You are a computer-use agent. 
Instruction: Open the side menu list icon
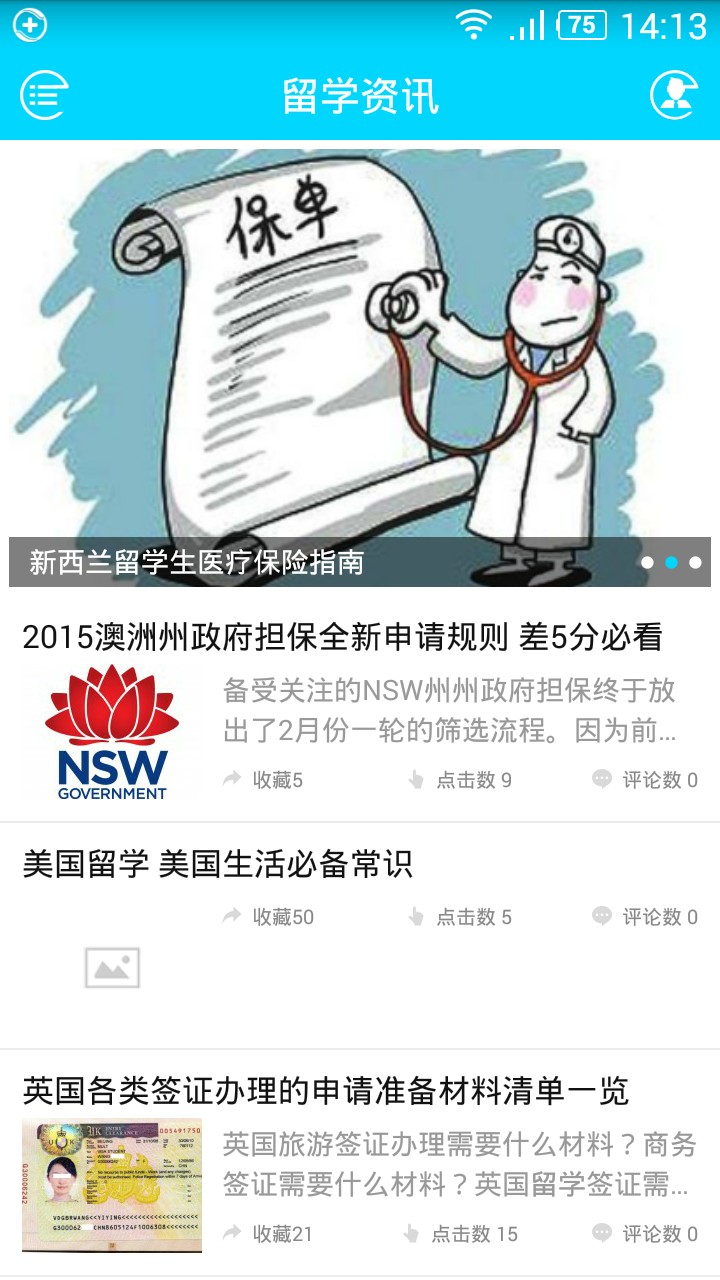pyautogui.click(x=40, y=96)
